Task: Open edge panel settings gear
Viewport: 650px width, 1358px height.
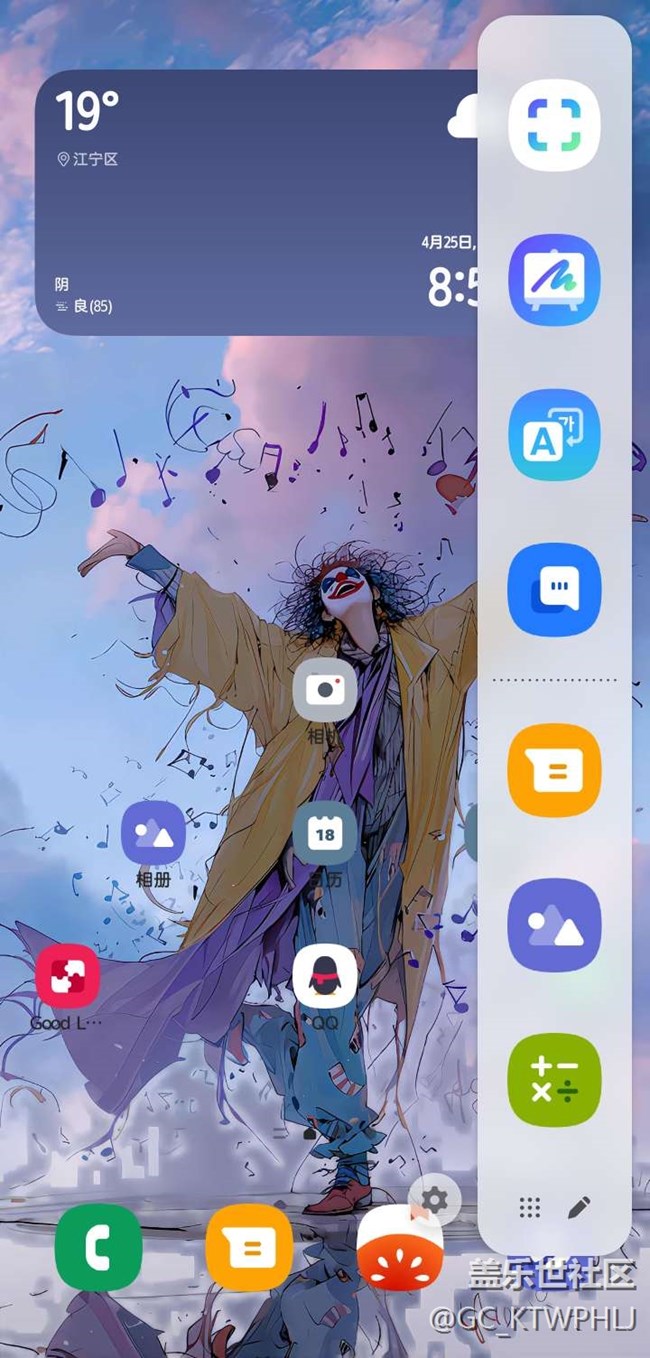Action: 435,1199
